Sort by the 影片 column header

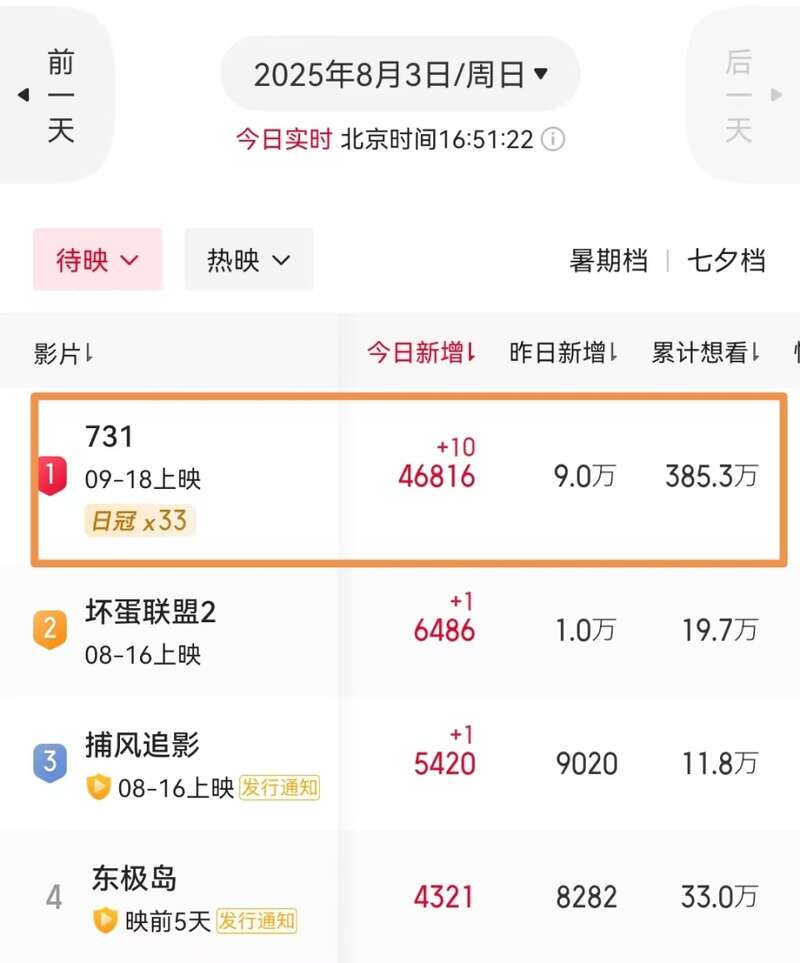click(64, 353)
